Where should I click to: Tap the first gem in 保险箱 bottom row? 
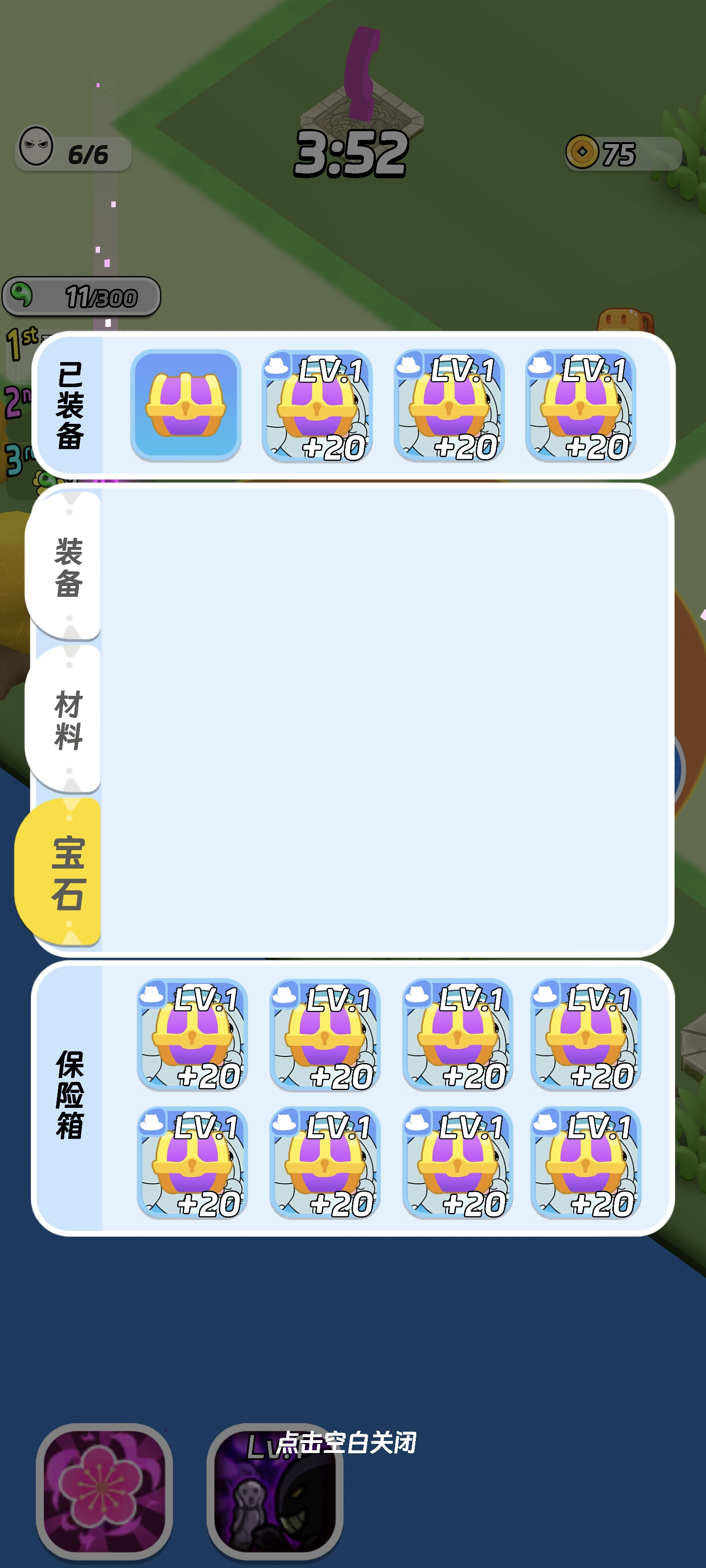click(x=192, y=1162)
